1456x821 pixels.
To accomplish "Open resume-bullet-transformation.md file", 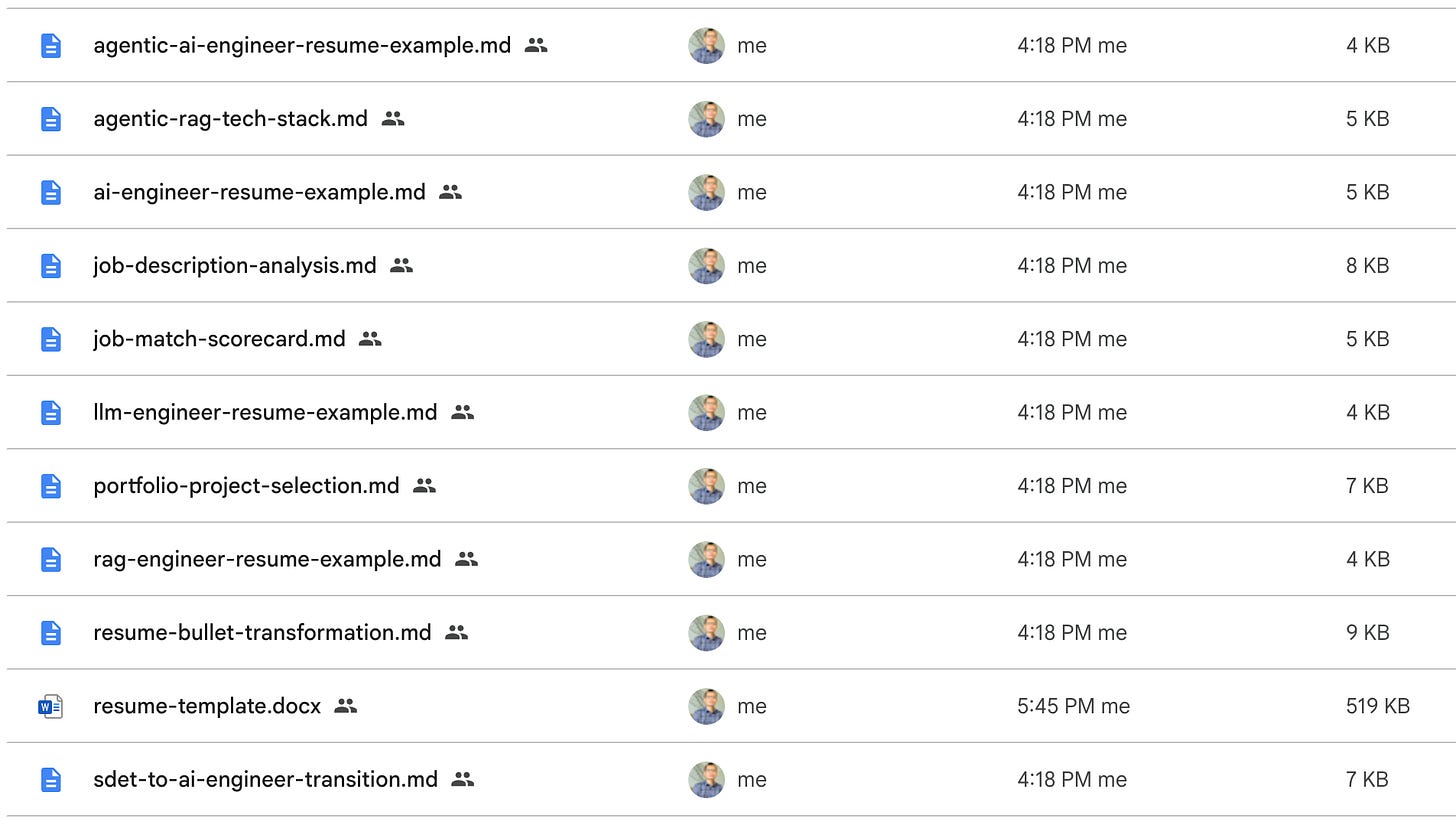I will (x=262, y=633).
